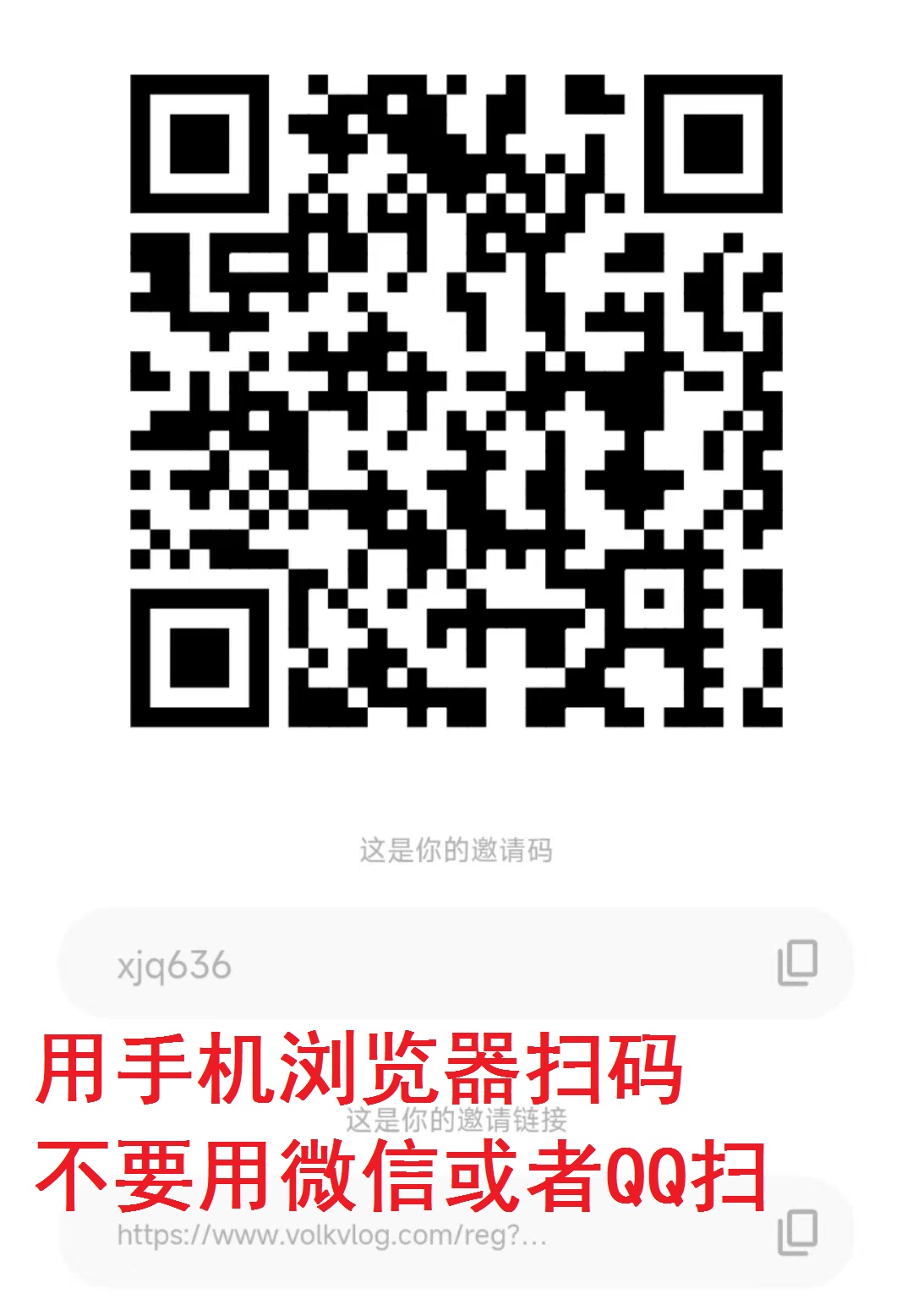Click the copy icon at the right of the upper pill field
Screen dimensions: 913x1316
tap(795, 962)
